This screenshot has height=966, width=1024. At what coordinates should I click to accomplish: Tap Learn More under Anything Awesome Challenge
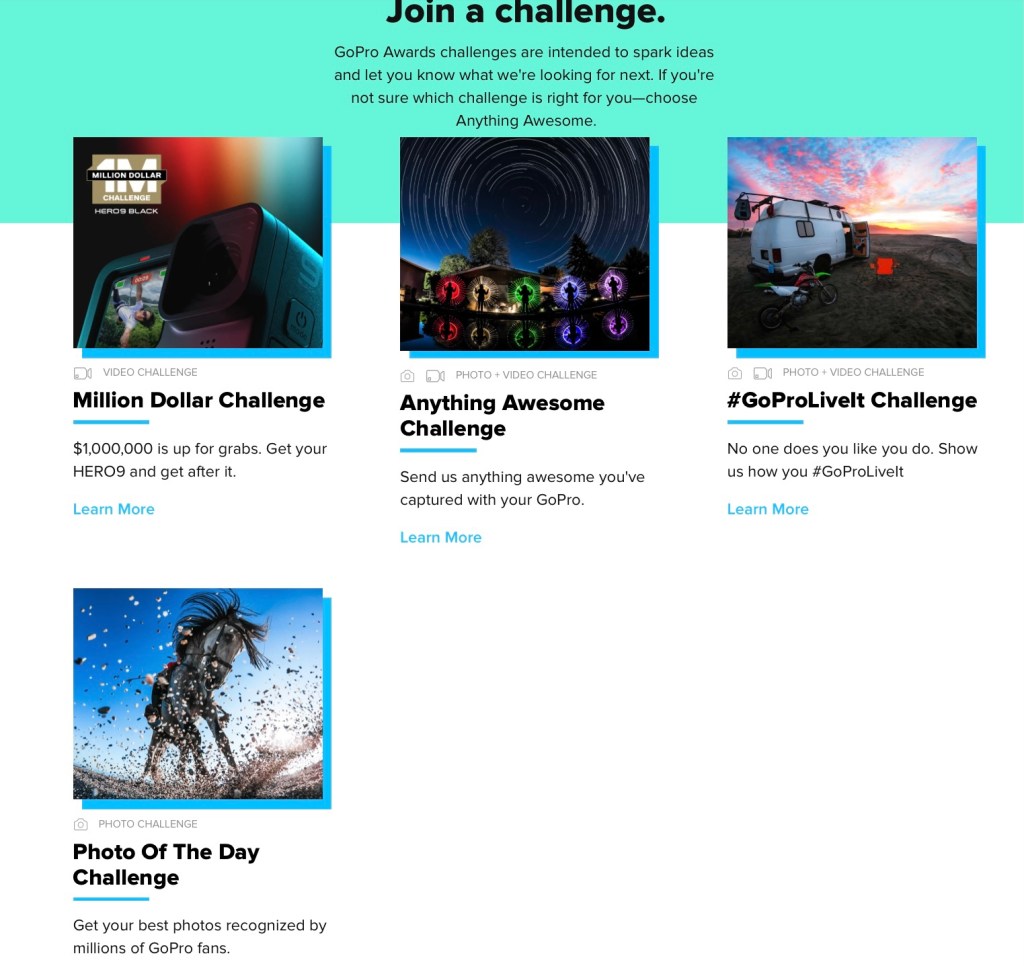coord(441,537)
